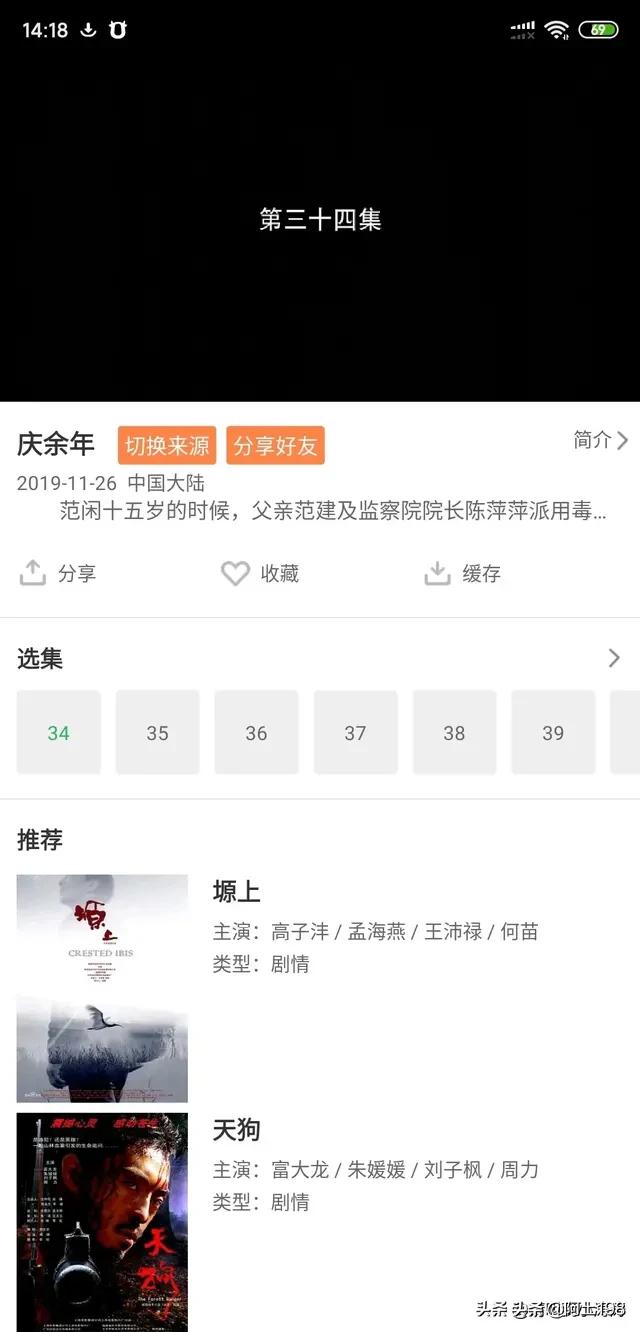This screenshot has width=640, height=1332.
Task: Select episode 38
Action: [454, 732]
